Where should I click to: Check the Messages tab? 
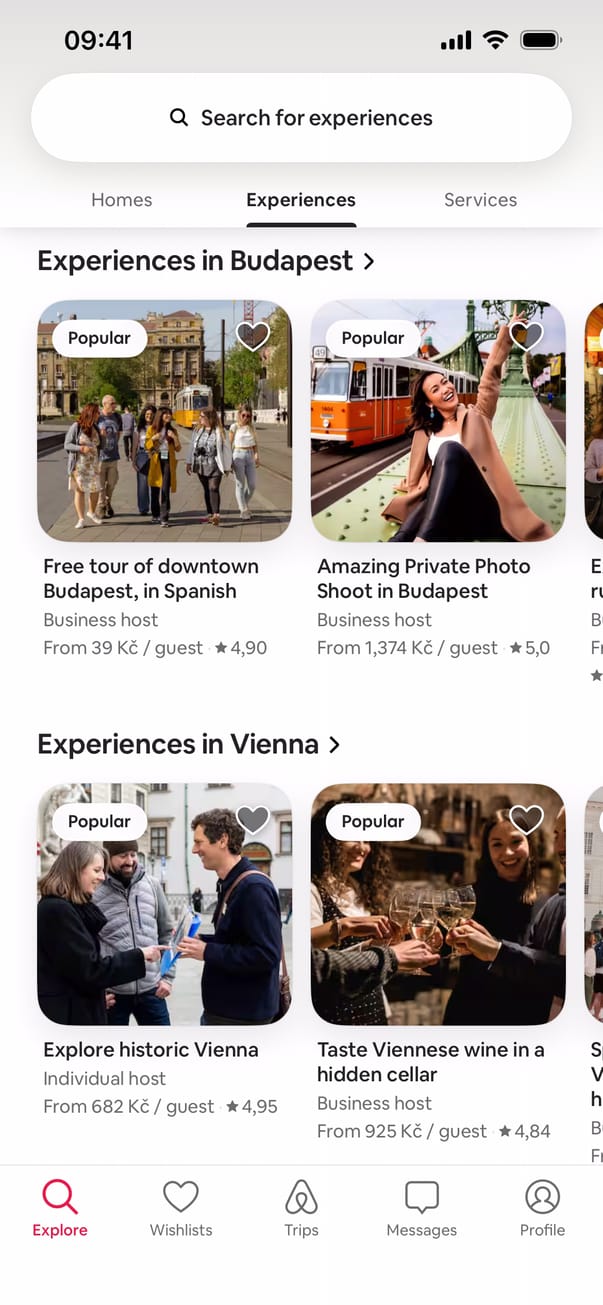(x=421, y=1207)
